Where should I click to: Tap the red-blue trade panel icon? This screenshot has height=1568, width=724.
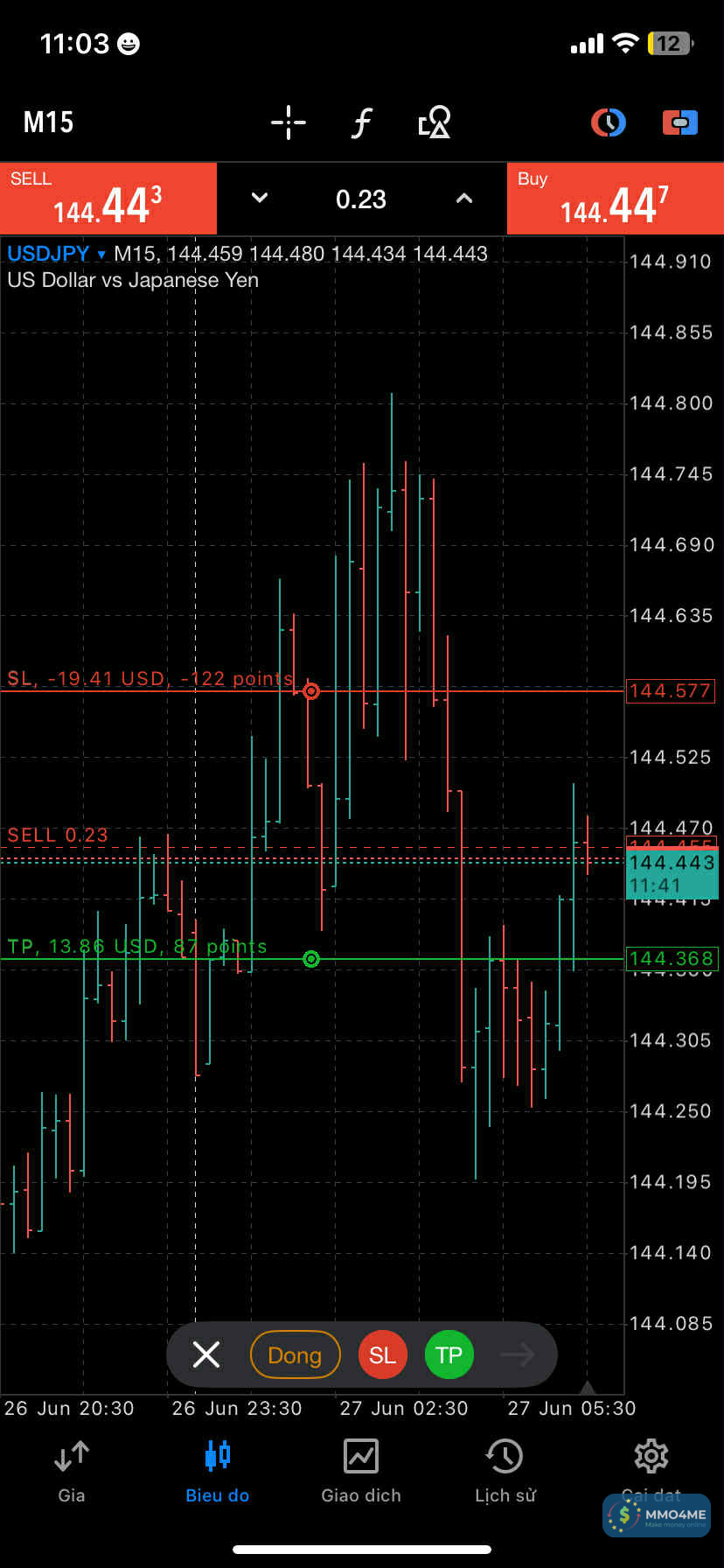tap(679, 122)
